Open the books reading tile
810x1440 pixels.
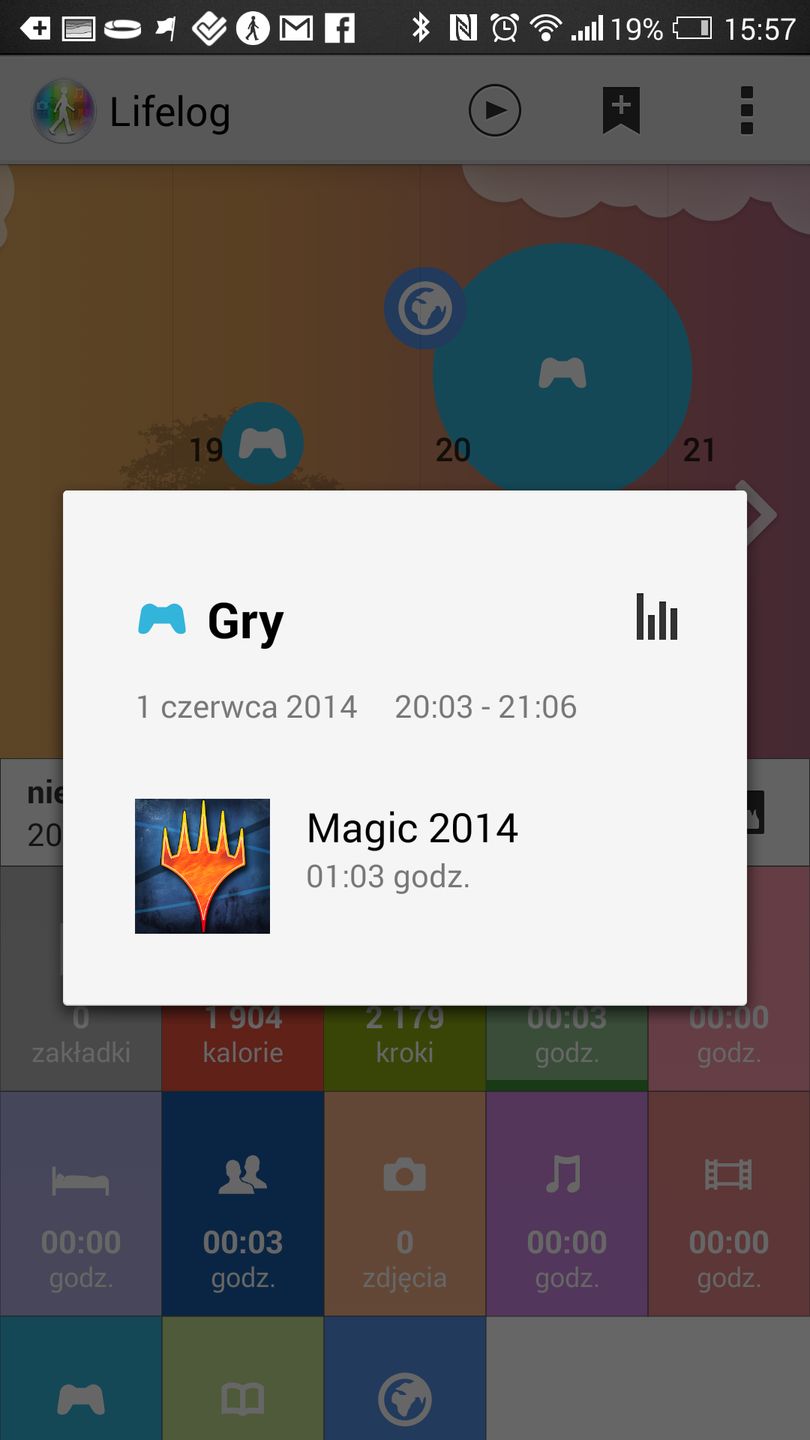(x=243, y=1385)
